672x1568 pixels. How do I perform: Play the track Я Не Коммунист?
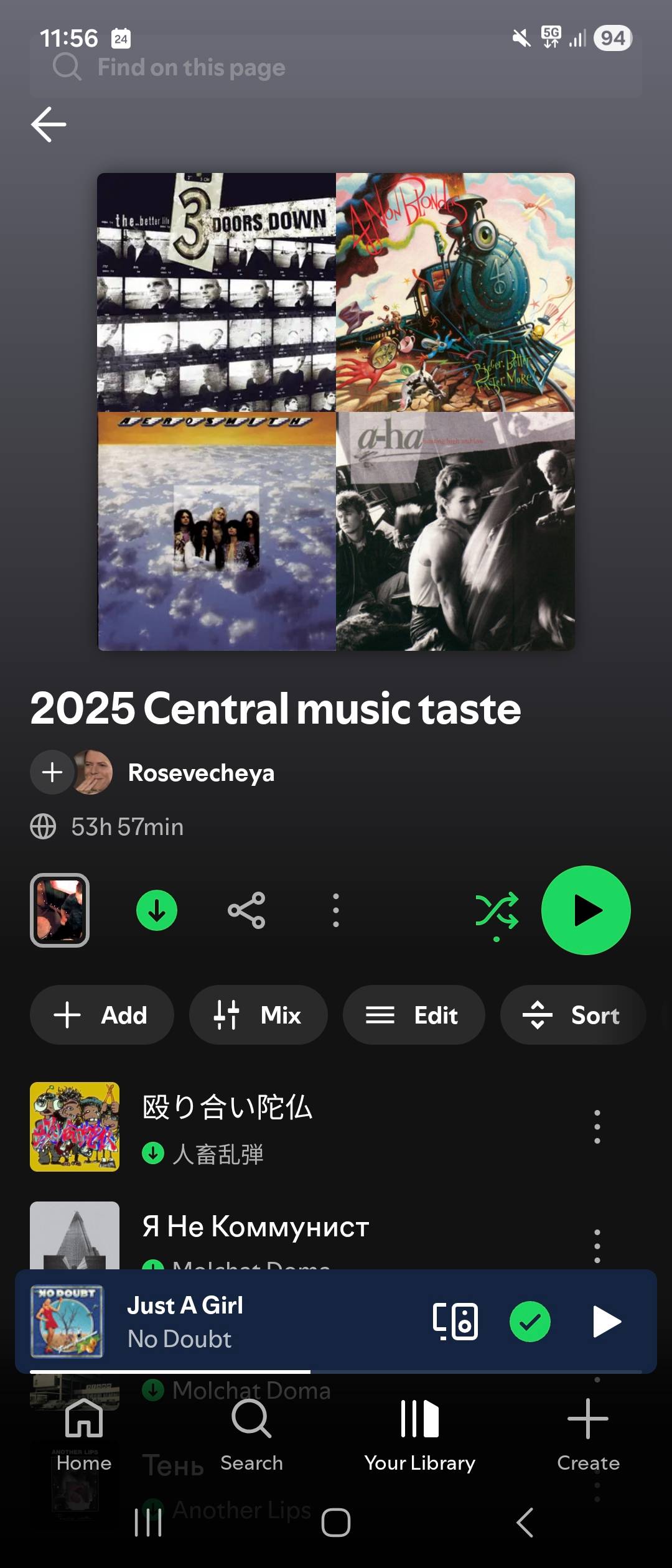pyautogui.click(x=299, y=1235)
